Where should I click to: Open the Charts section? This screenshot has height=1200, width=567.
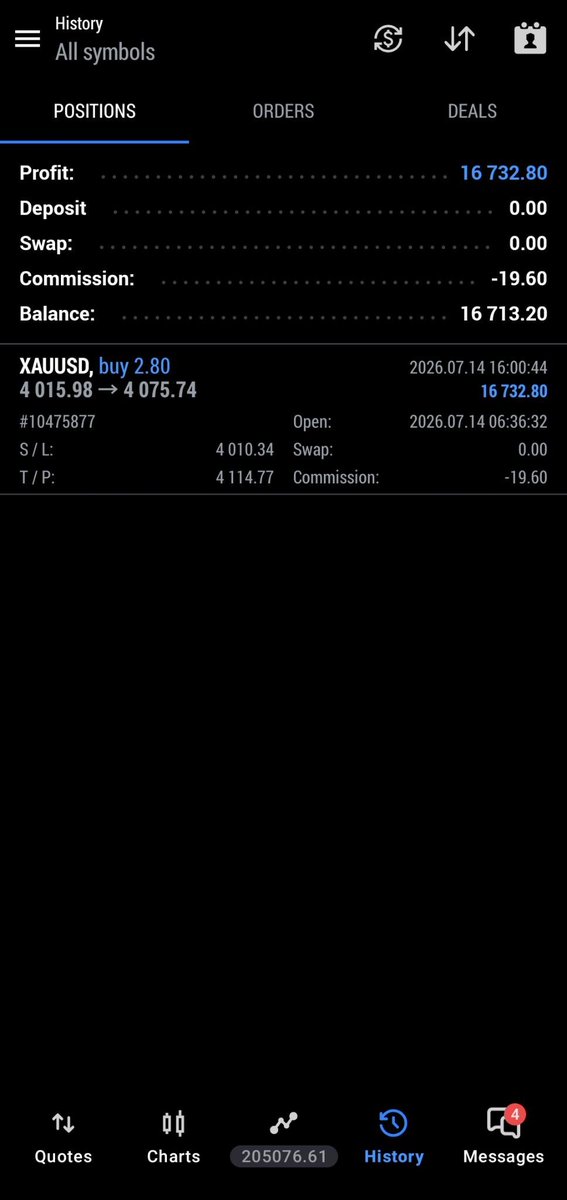173,1138
